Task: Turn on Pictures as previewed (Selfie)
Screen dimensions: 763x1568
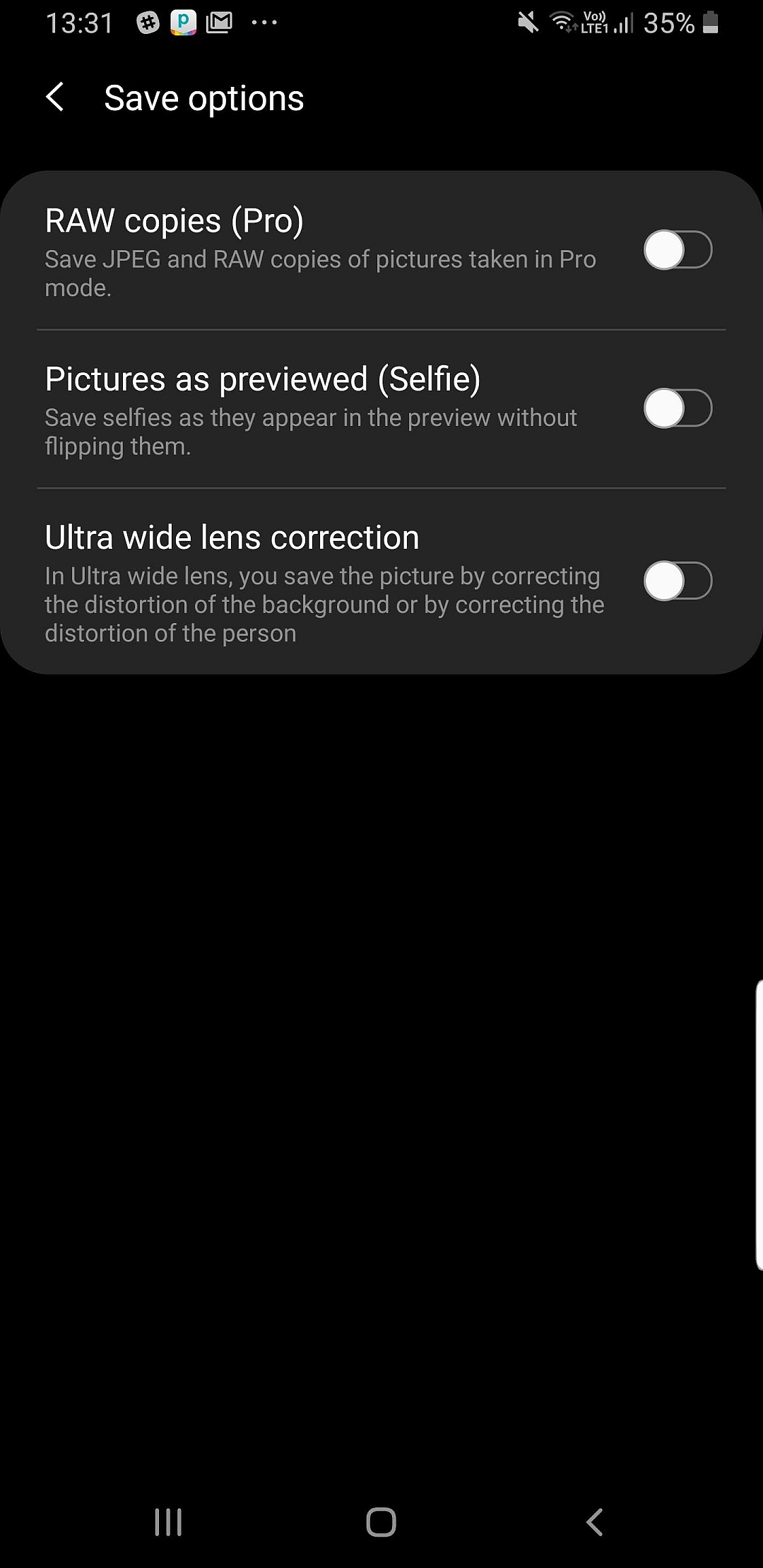Action: point(677,408)
